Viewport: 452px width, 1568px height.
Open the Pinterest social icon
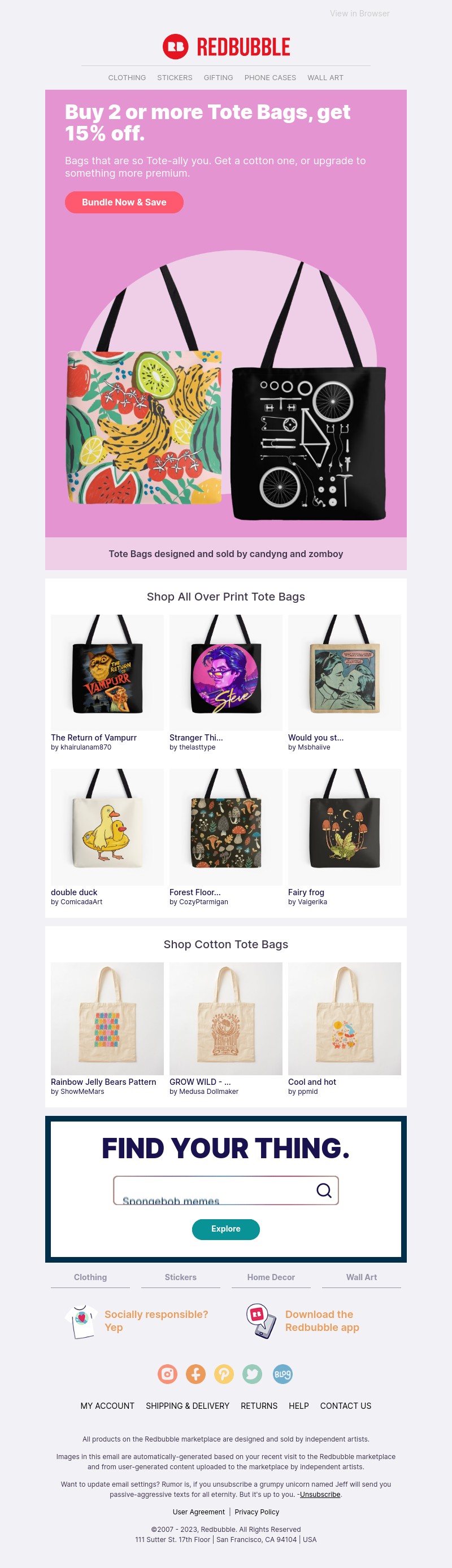pyautogui.click(x=224, y=1374)
